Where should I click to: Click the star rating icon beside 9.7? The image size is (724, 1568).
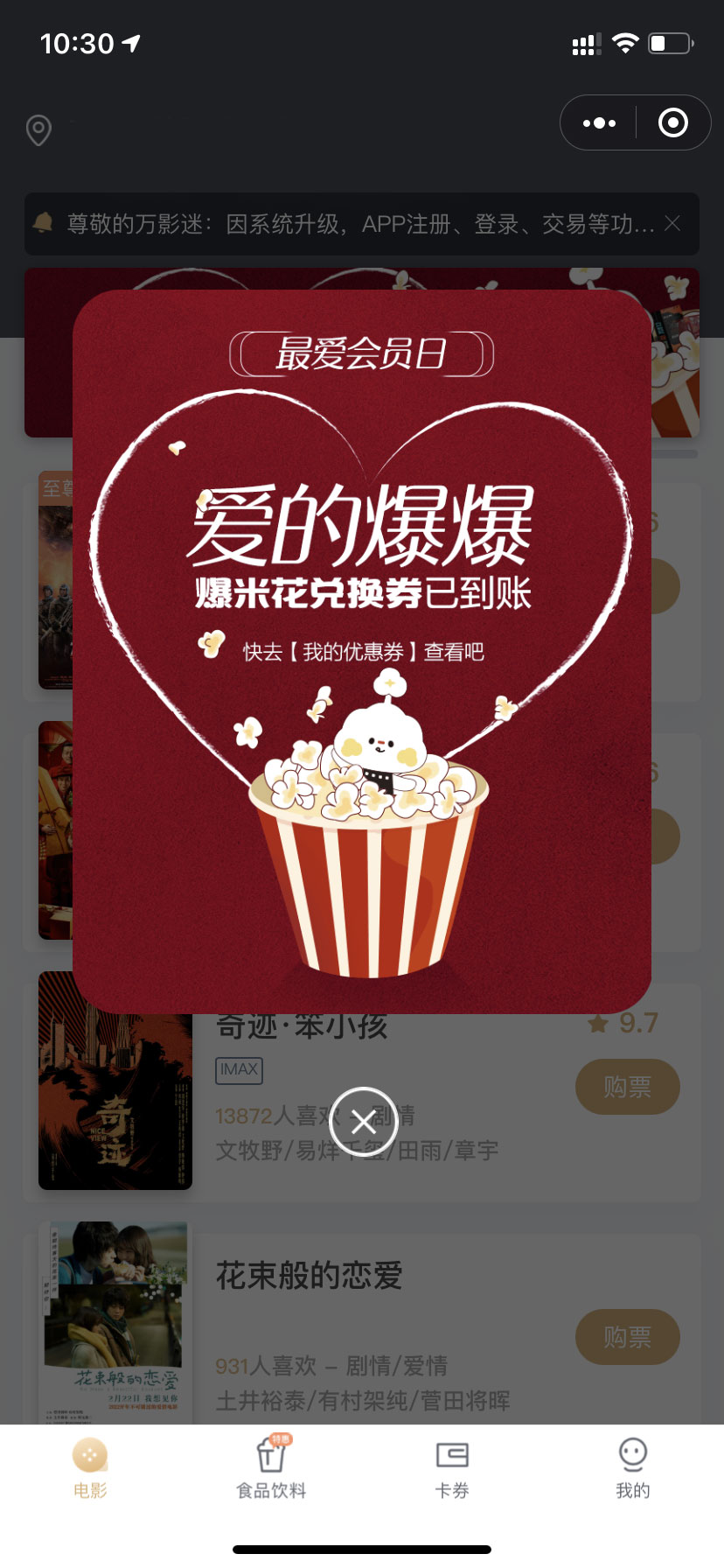click(598, 1024)
